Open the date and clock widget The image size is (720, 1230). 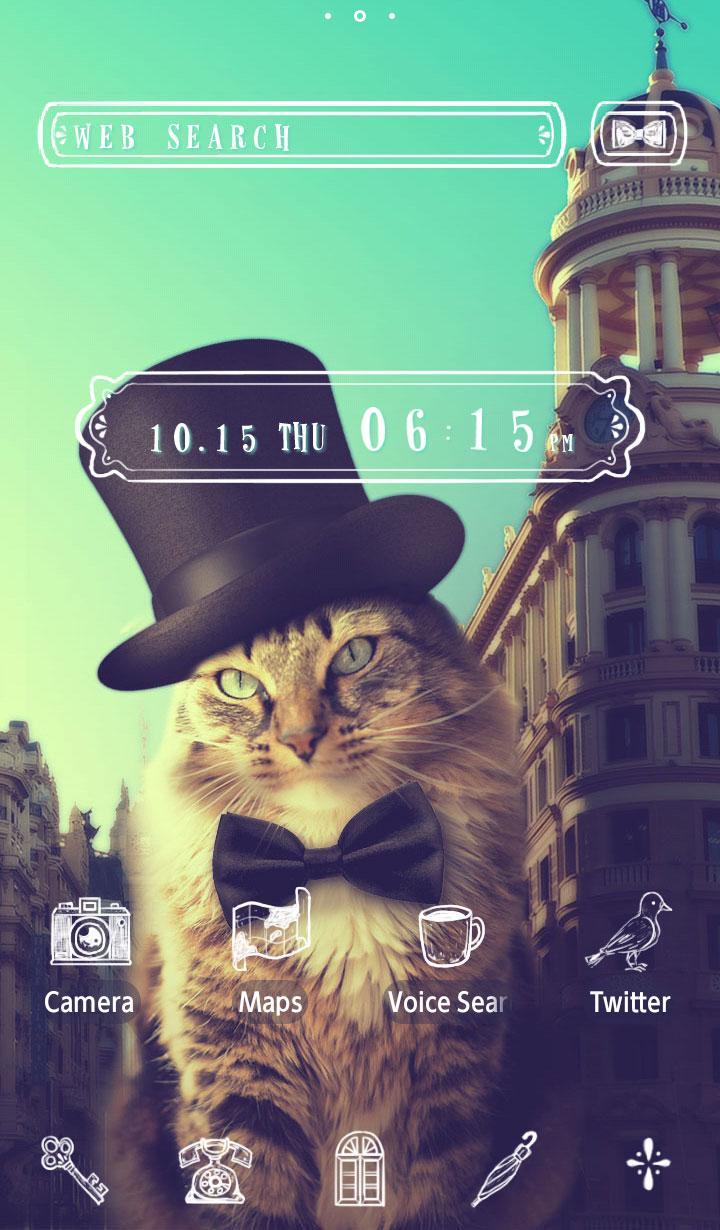(360, 428)
